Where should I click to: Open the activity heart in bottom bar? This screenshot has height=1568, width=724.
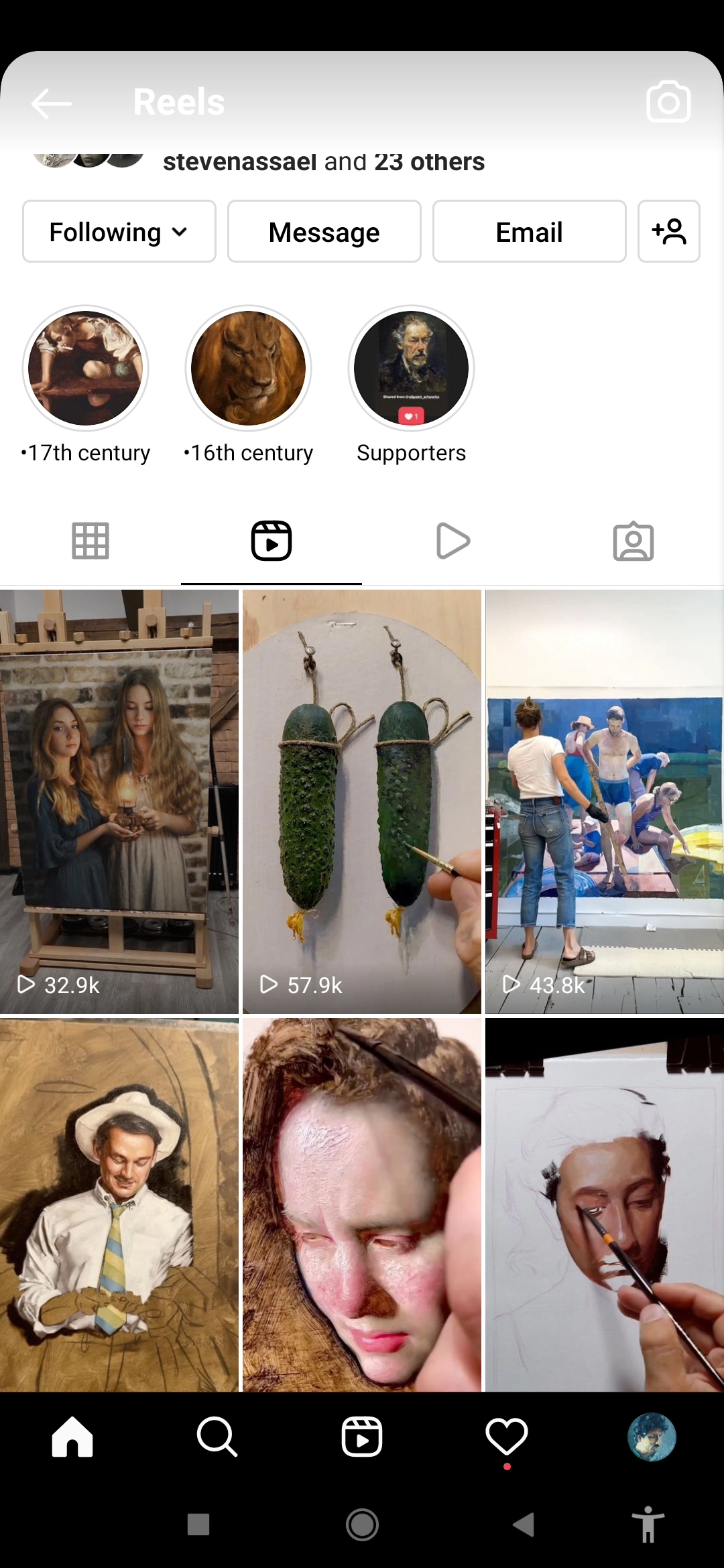point(507,1437)
